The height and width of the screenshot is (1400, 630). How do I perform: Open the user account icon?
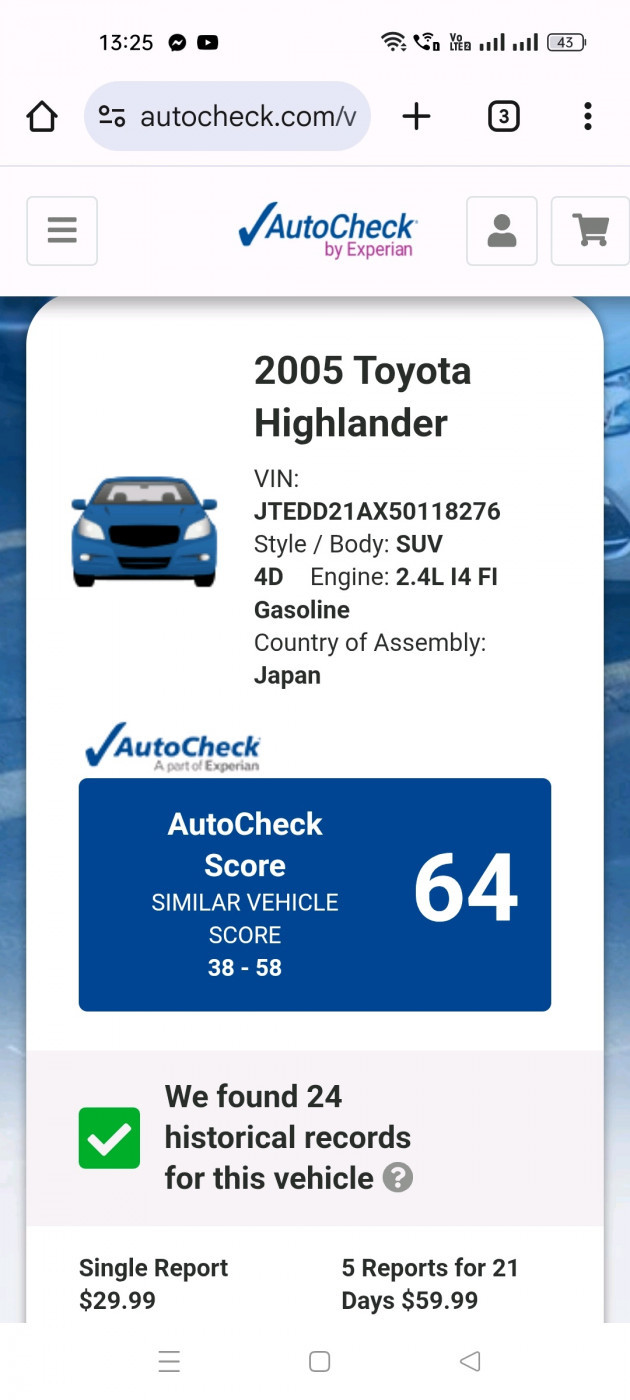(502, 231)
